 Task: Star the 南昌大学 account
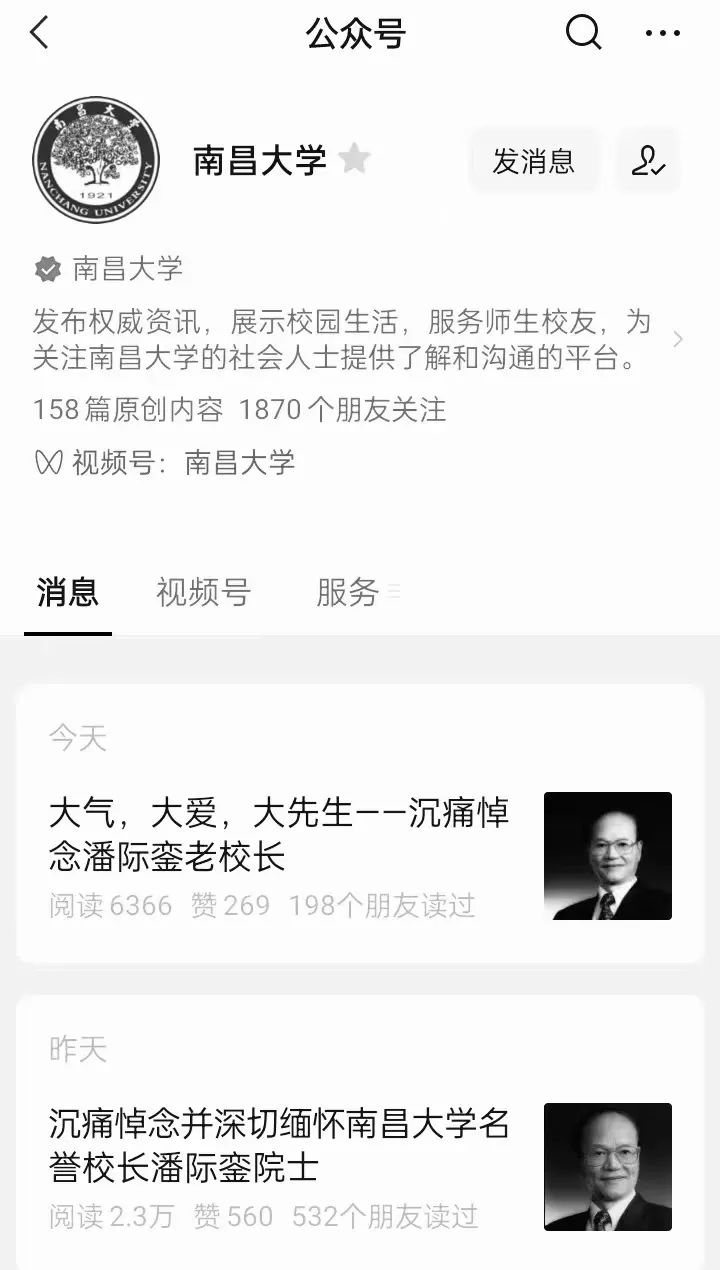click(x=354, y=159)
